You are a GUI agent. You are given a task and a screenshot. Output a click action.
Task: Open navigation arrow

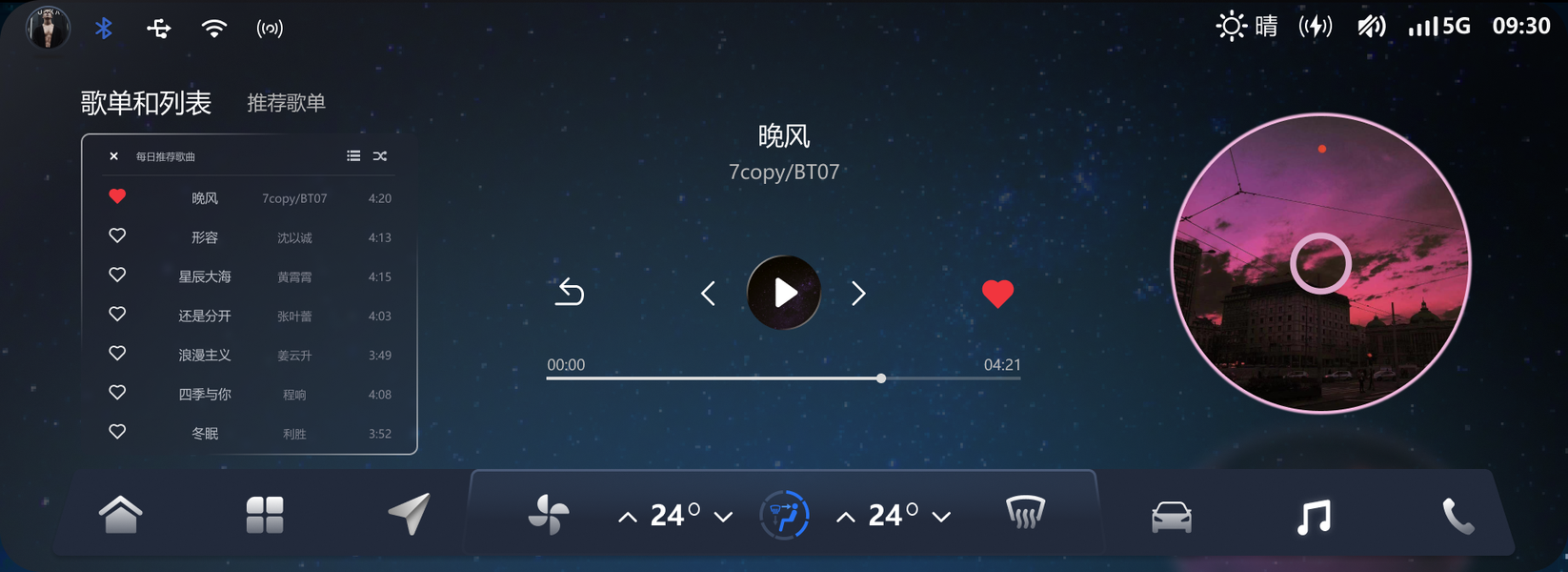410,515
